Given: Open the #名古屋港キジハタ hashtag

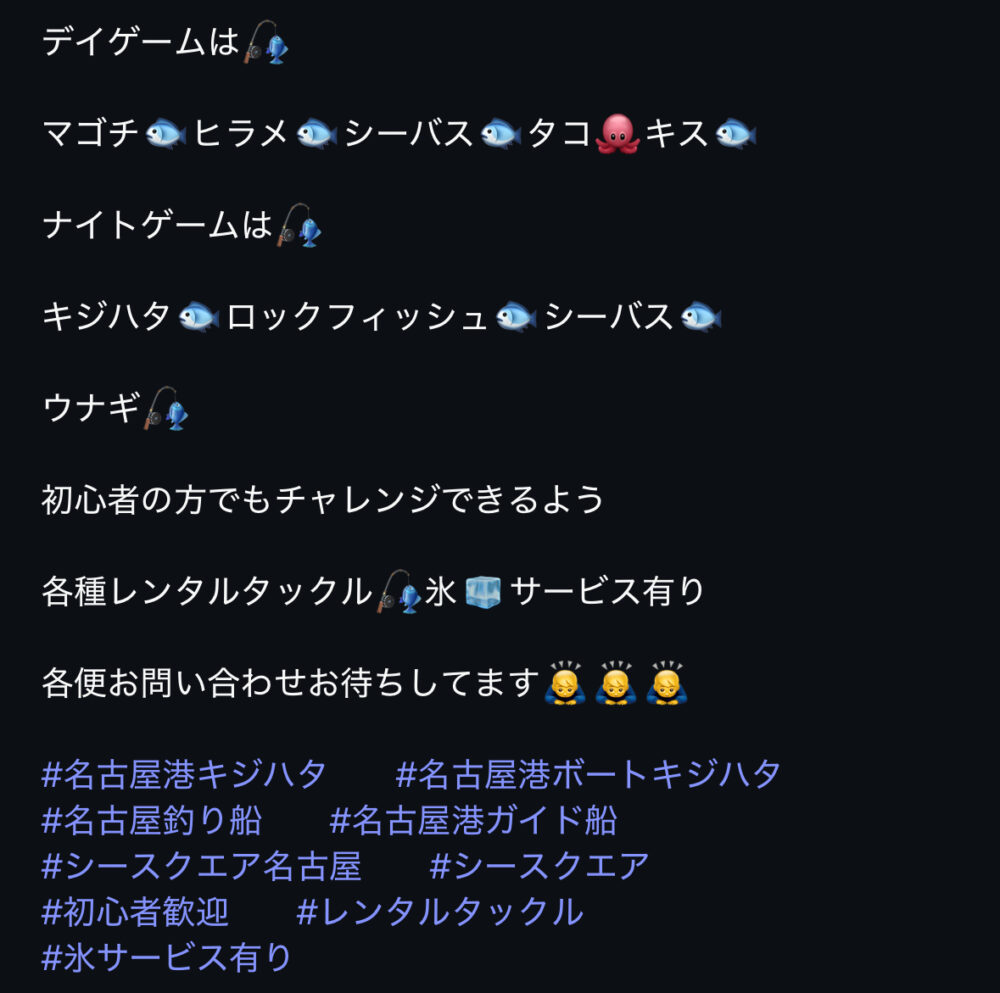Looking at the screenshot, I should coord(184,774).
